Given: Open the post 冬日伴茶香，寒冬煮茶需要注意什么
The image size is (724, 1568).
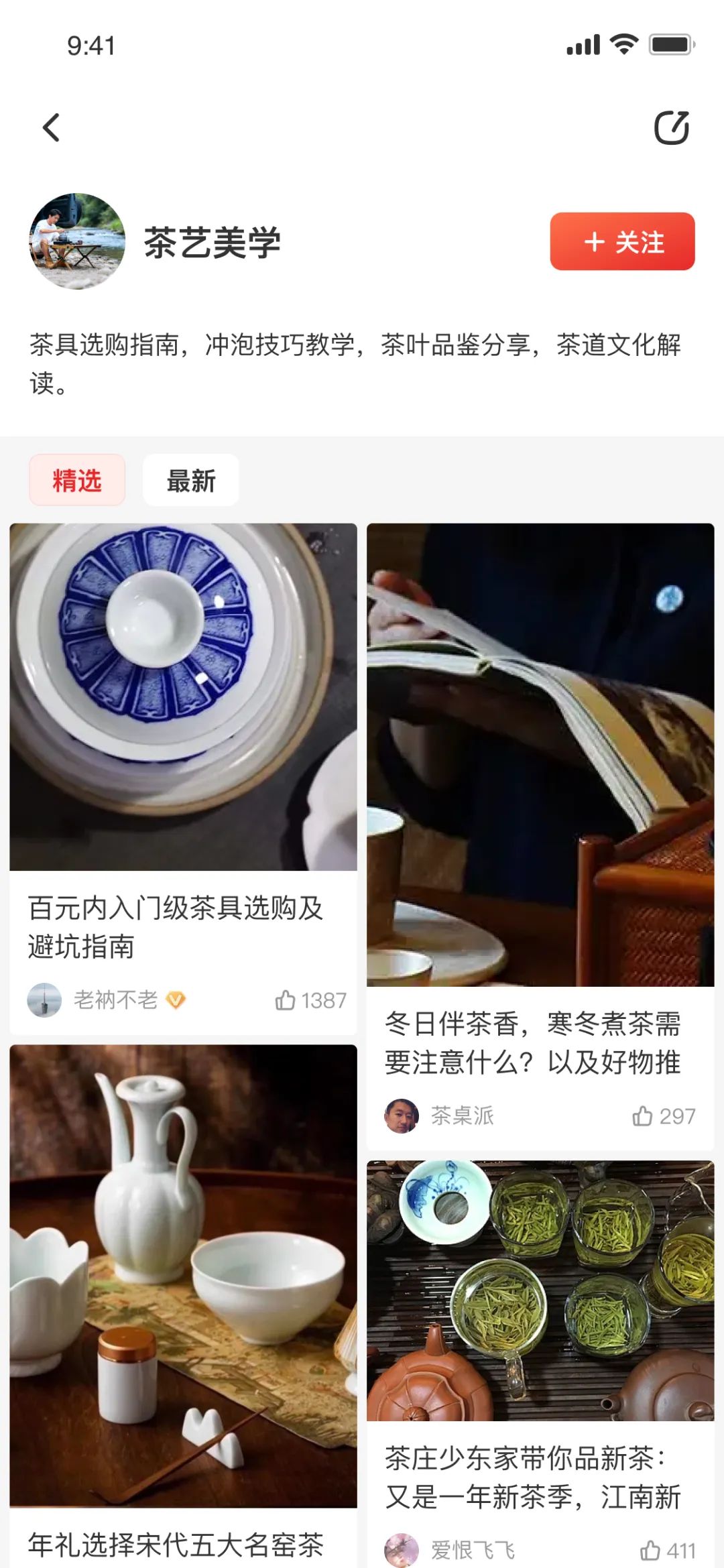Looking at the screenshot, I should pyautogui.click(x=533, y=1042).
